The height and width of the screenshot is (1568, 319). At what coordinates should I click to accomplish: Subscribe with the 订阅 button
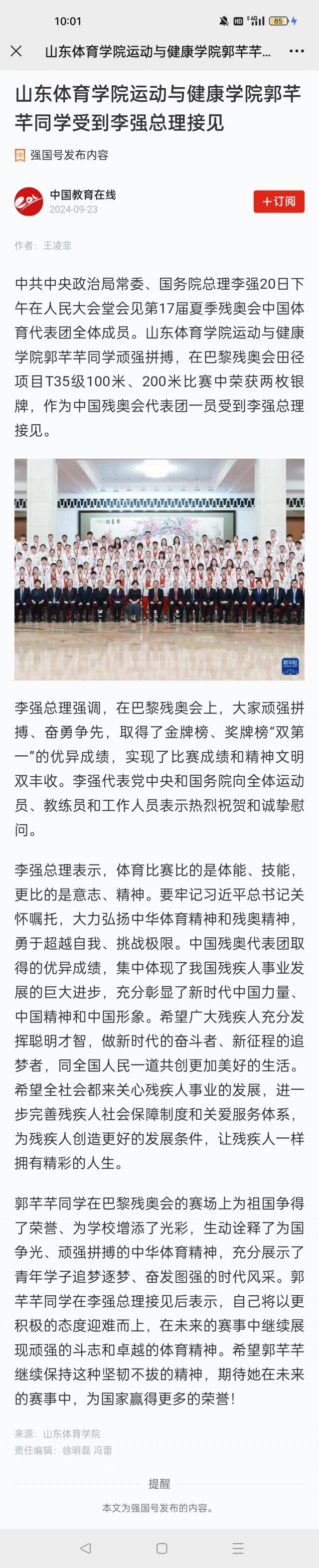[x=279, y=201]
